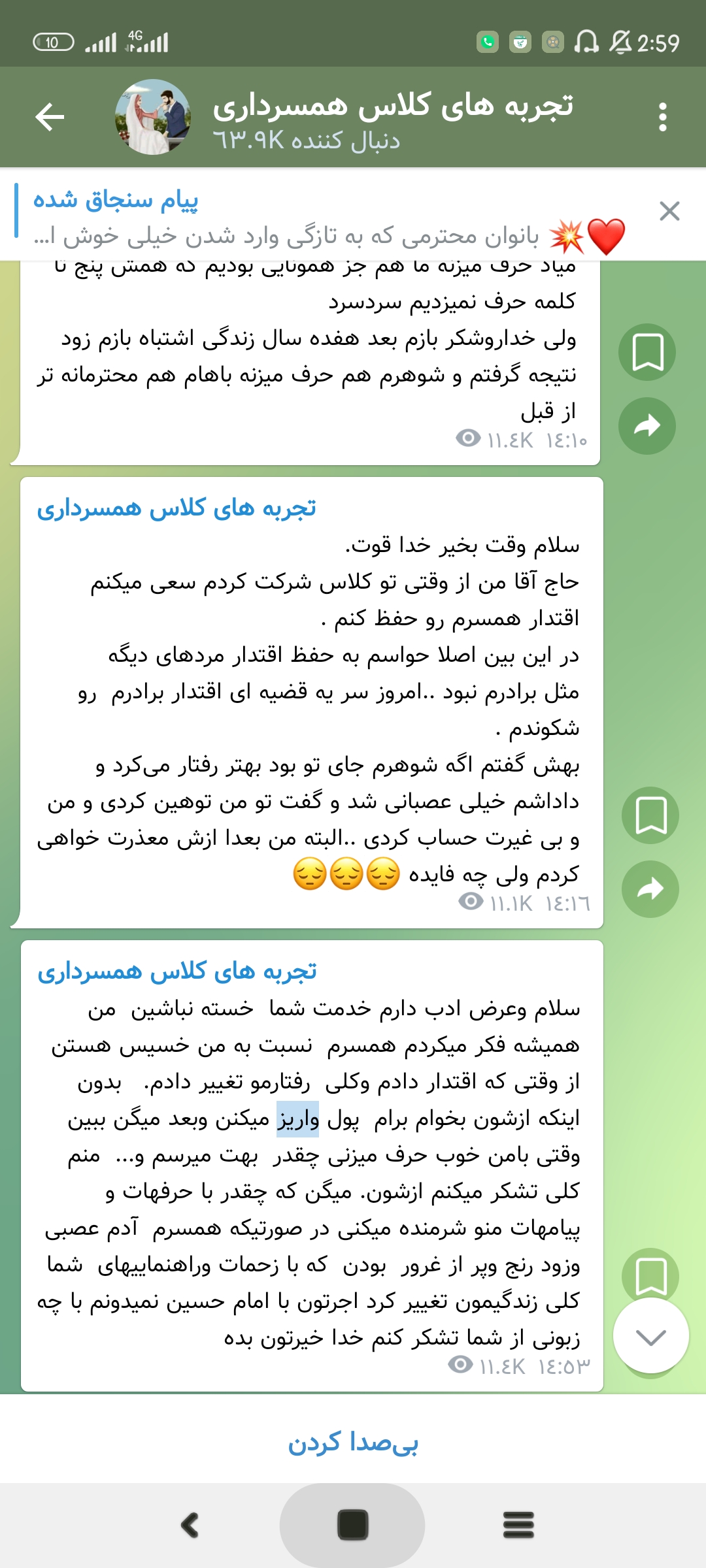Bookmark the message posted at ۱٤:٥۳
Screen dimensions: 706x1568
(650, 1274)
